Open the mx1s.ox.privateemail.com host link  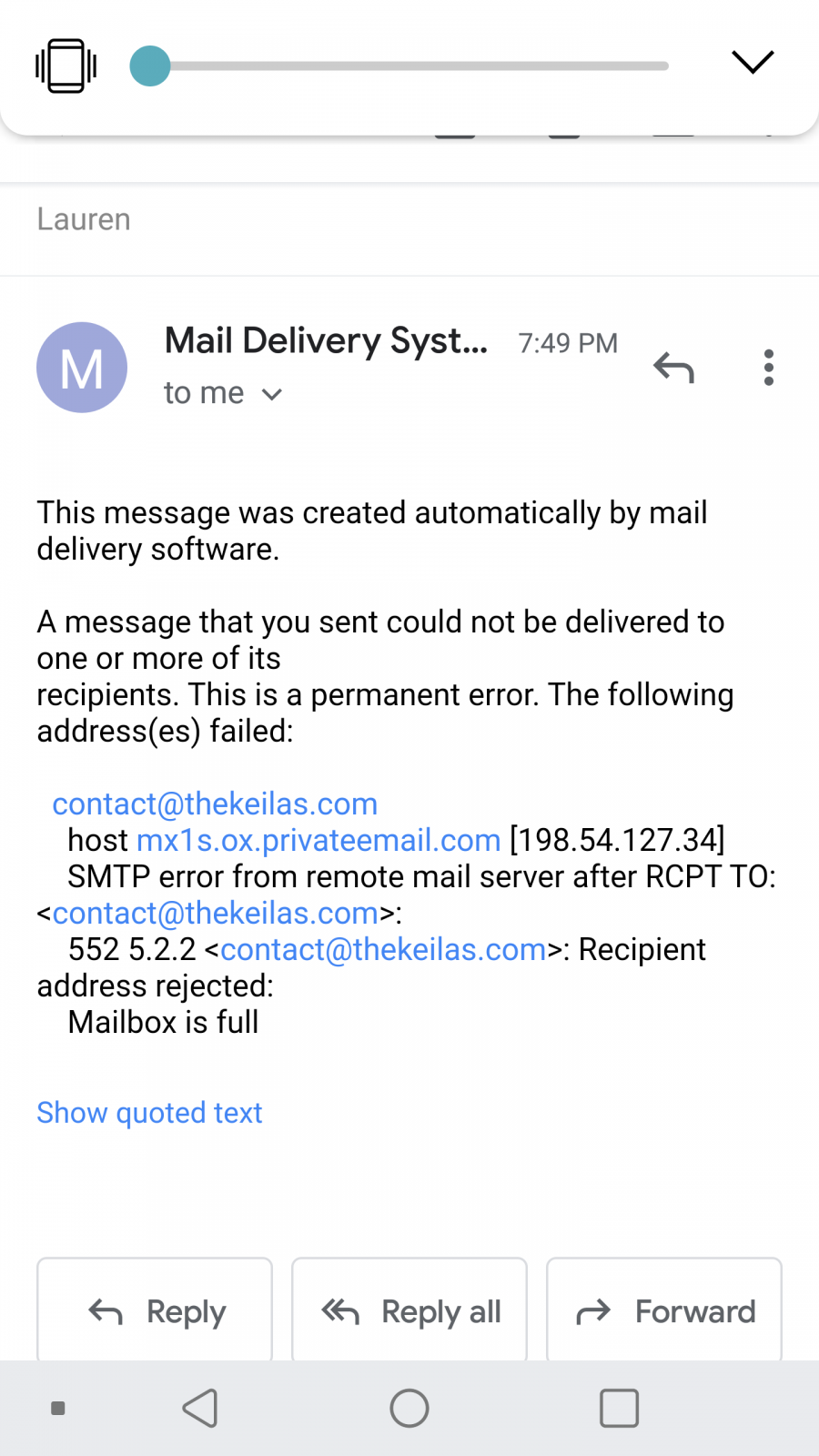point(318,840)
